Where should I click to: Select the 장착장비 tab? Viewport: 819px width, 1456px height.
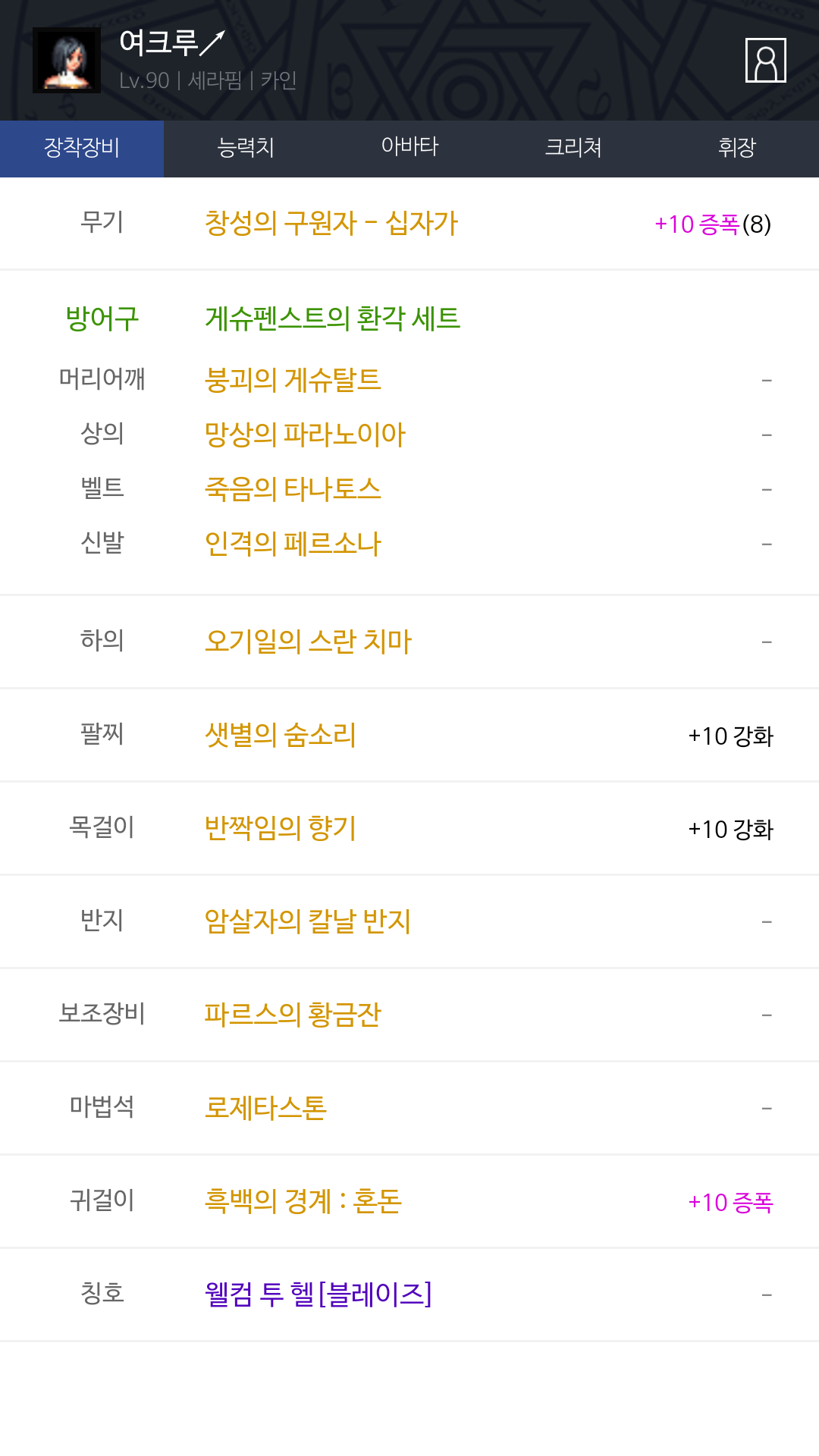coord(82,149)
